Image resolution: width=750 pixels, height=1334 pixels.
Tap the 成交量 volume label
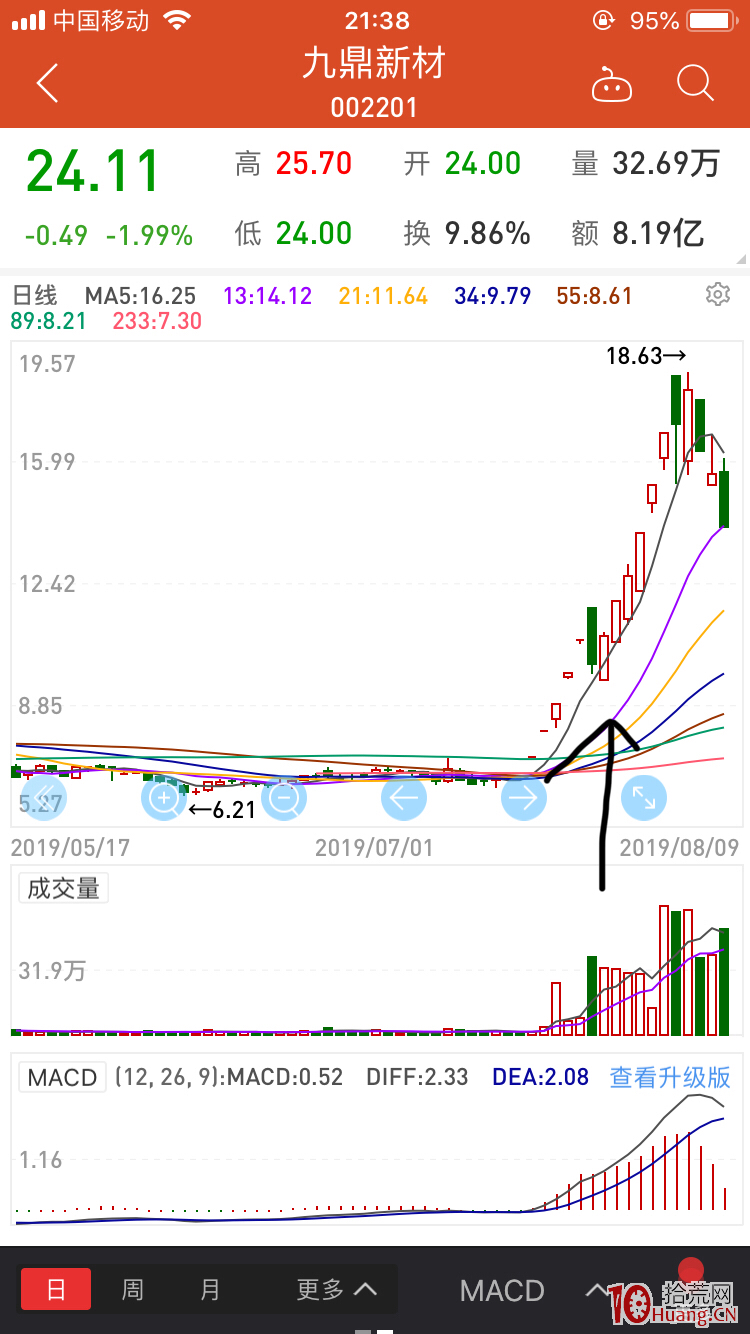tap(62, 888)
